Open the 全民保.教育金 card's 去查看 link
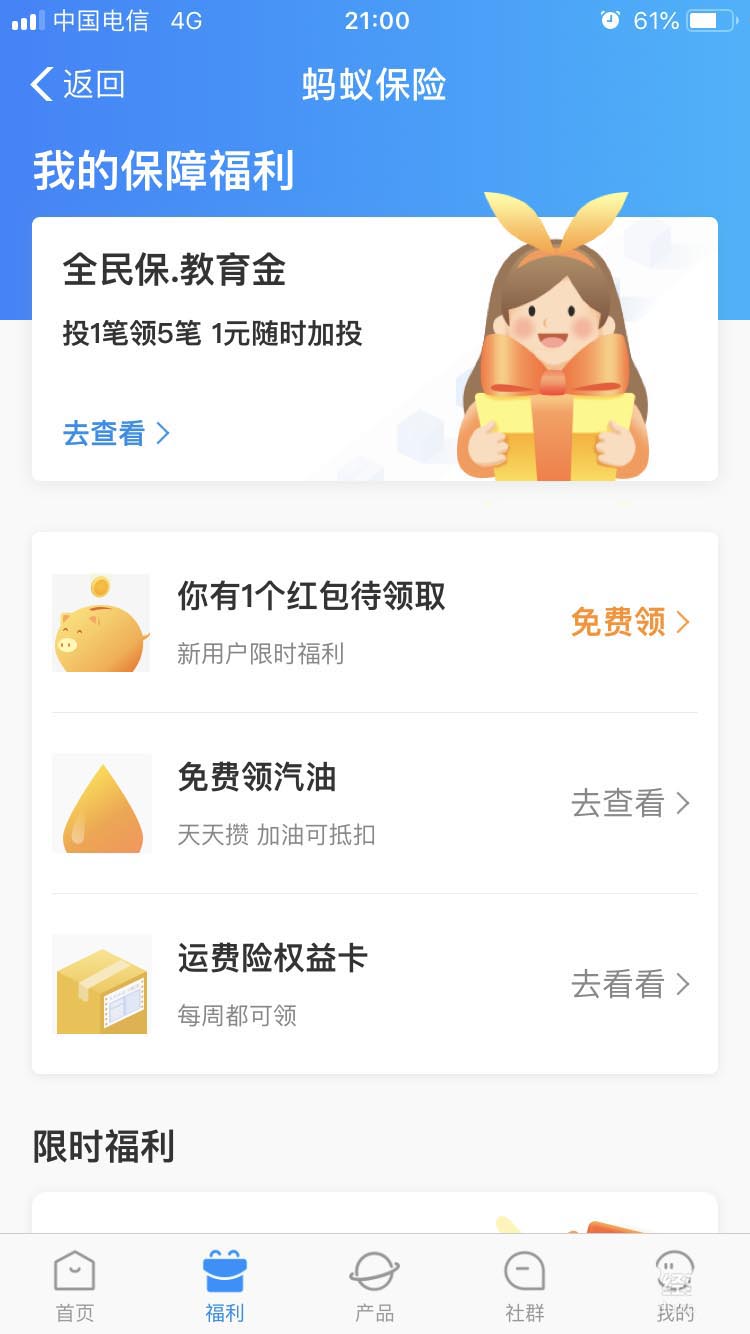Screen dimensions: 750x1334 coord(116,433)
